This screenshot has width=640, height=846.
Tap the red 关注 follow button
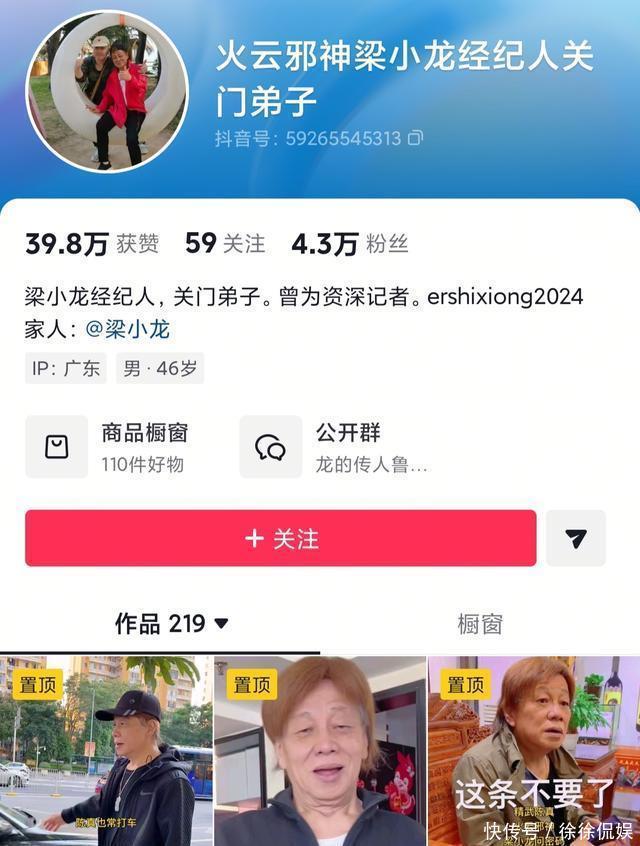(x=280, y=538)
